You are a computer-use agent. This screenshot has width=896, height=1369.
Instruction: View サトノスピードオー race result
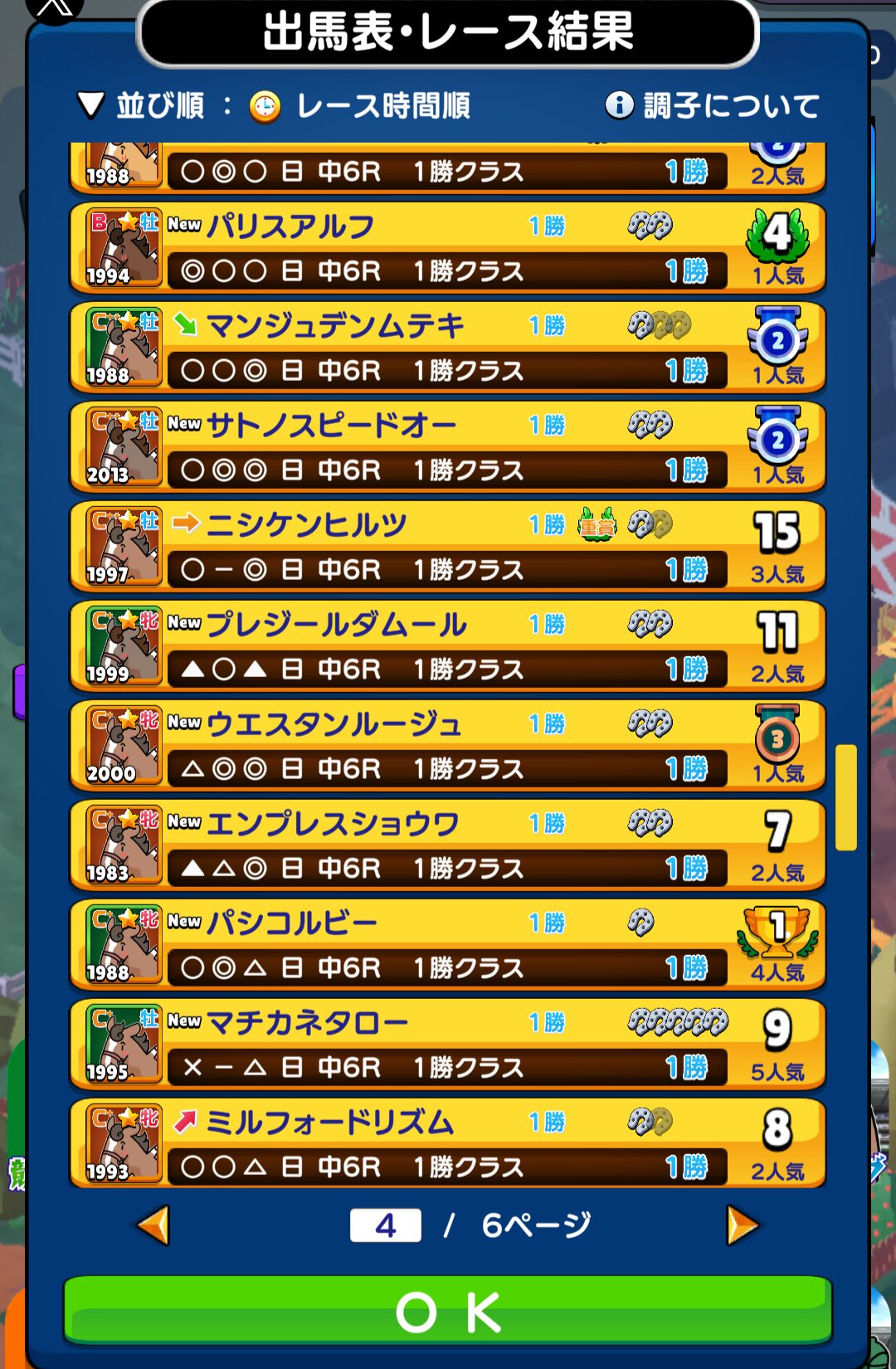448,447
